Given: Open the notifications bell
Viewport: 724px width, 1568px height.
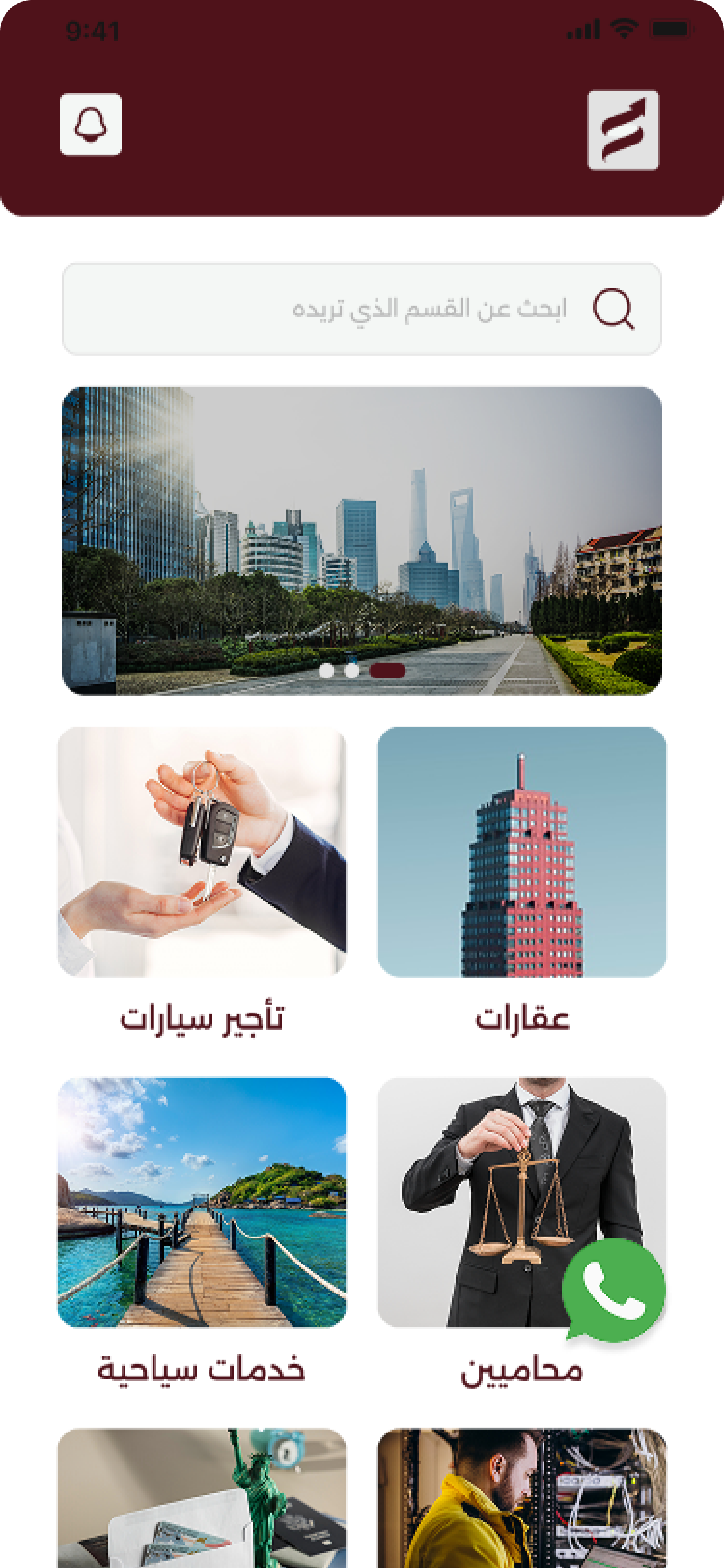Looking at the screenshot, I should click(91, 125).
